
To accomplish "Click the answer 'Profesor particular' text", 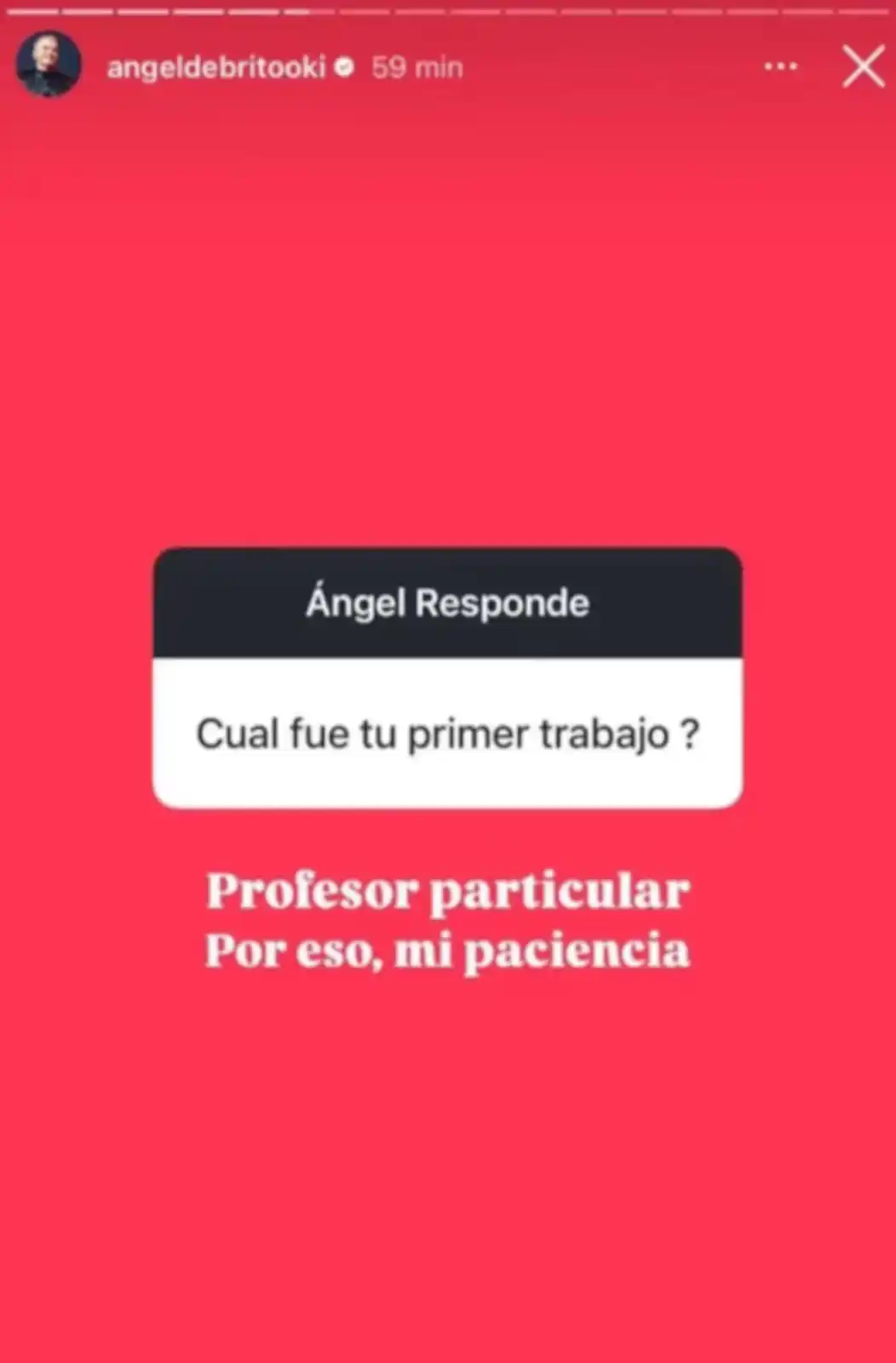I will [447, 891].
